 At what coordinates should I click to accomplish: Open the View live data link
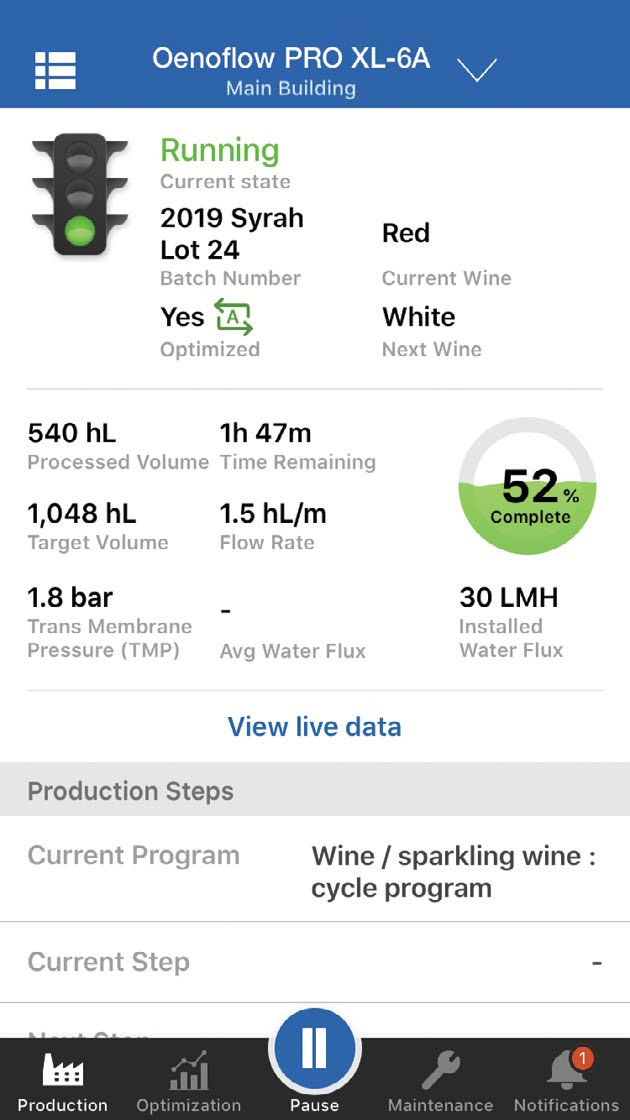coord(314,726)
